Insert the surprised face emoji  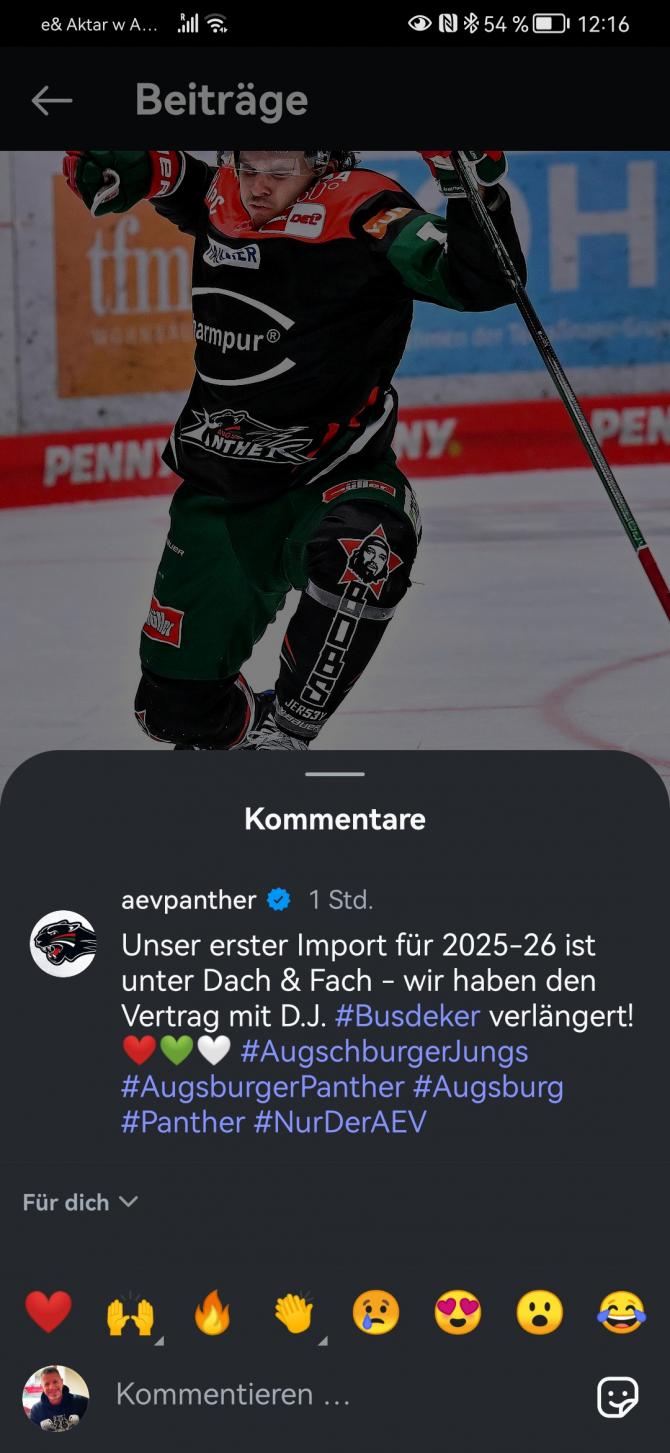540,1312
